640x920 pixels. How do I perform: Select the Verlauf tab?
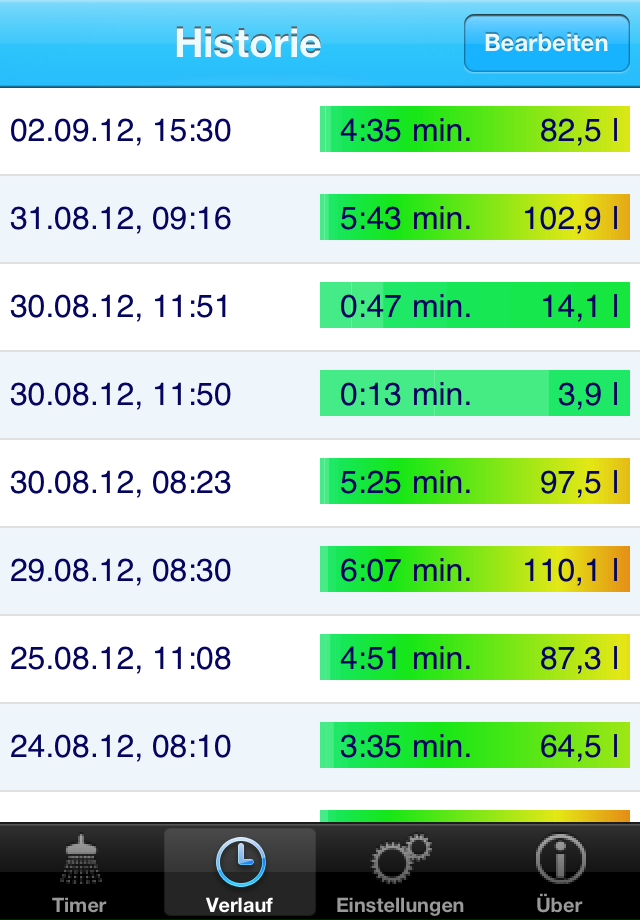239,873
